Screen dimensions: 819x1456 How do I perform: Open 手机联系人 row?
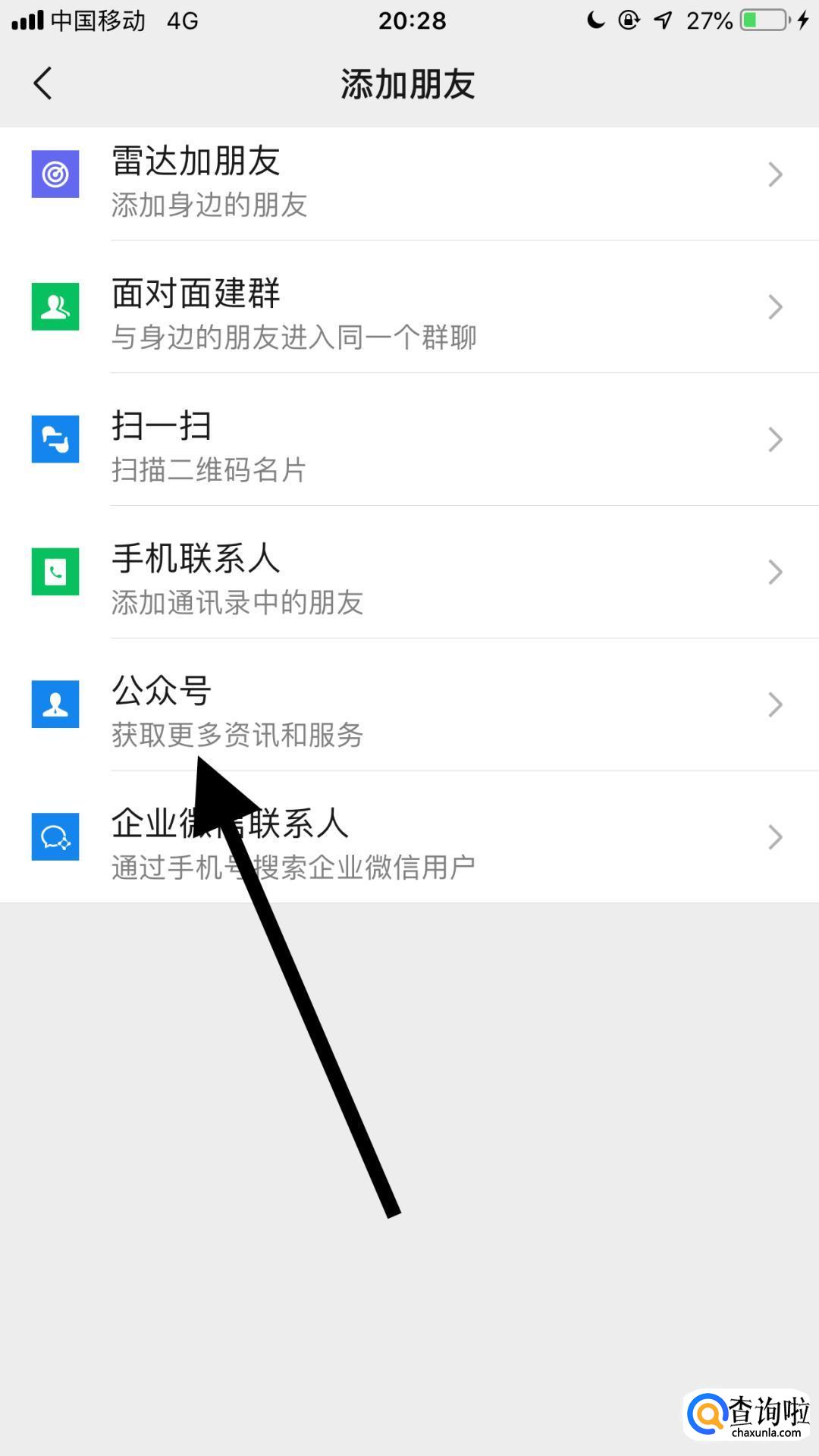point(409,573)
